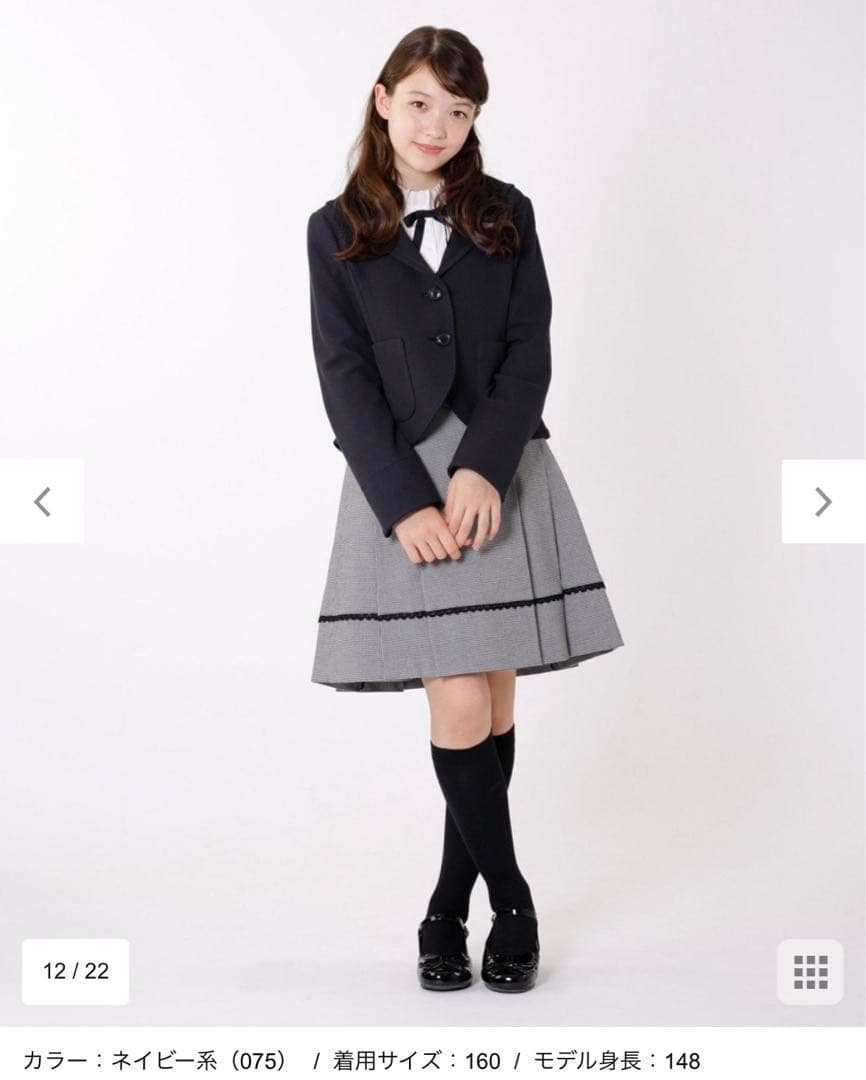Go to the previous product photo
The image size is (866, 1080).
42,501
